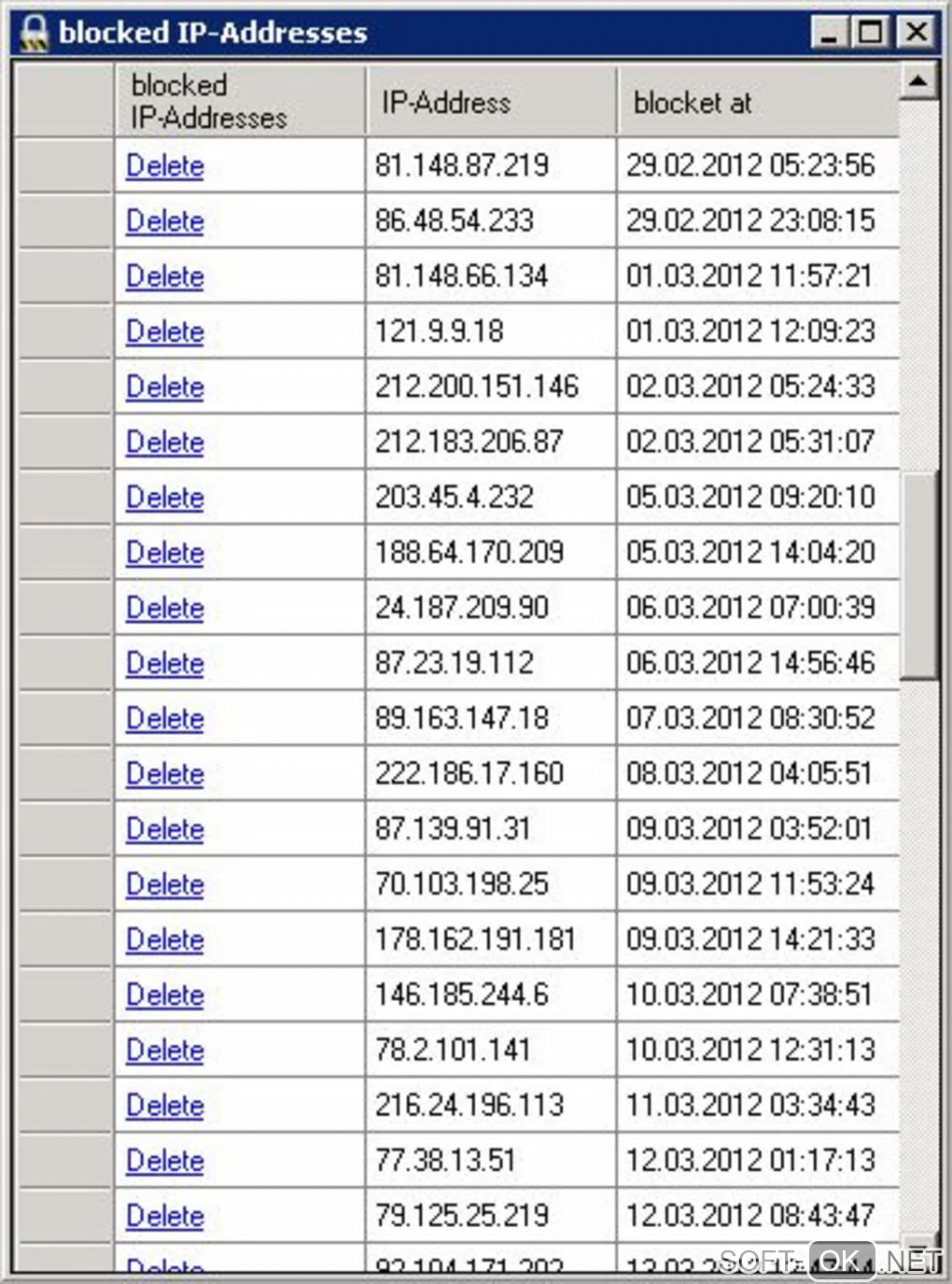The width and height of the screenshot is (952, 1284).
Task: Delete the entry for 24.187.209.90
Action: coord(165,608)
